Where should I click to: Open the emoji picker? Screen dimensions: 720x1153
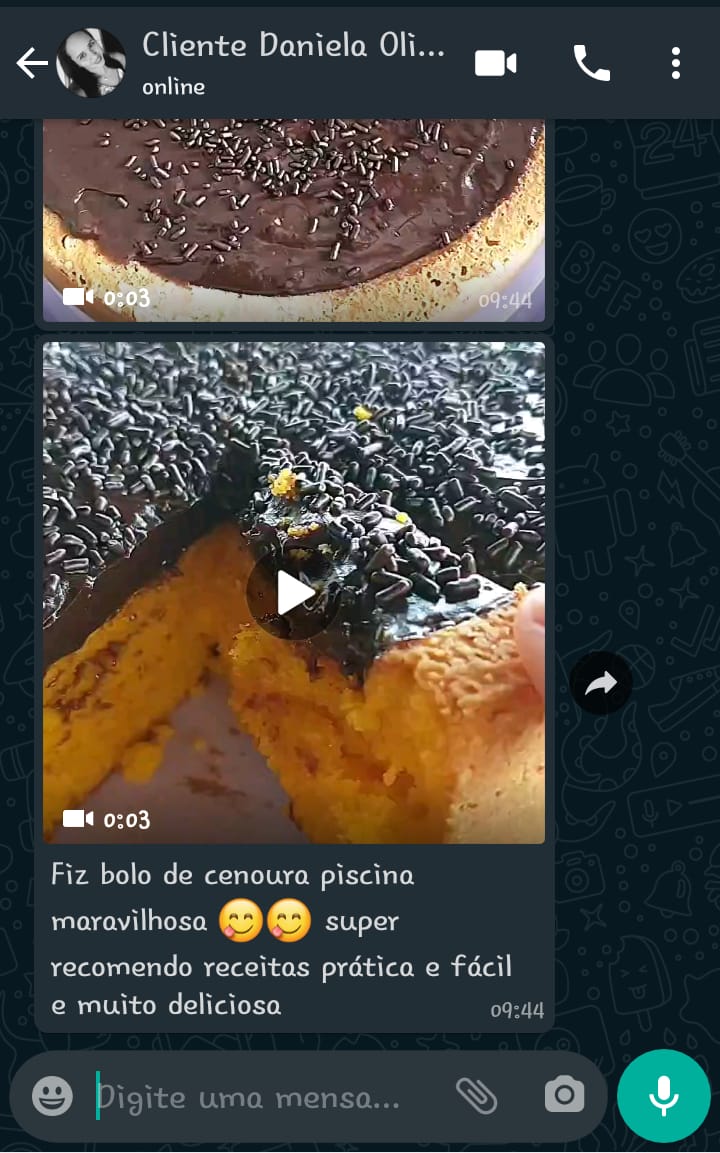click(x=50, y=1096)
